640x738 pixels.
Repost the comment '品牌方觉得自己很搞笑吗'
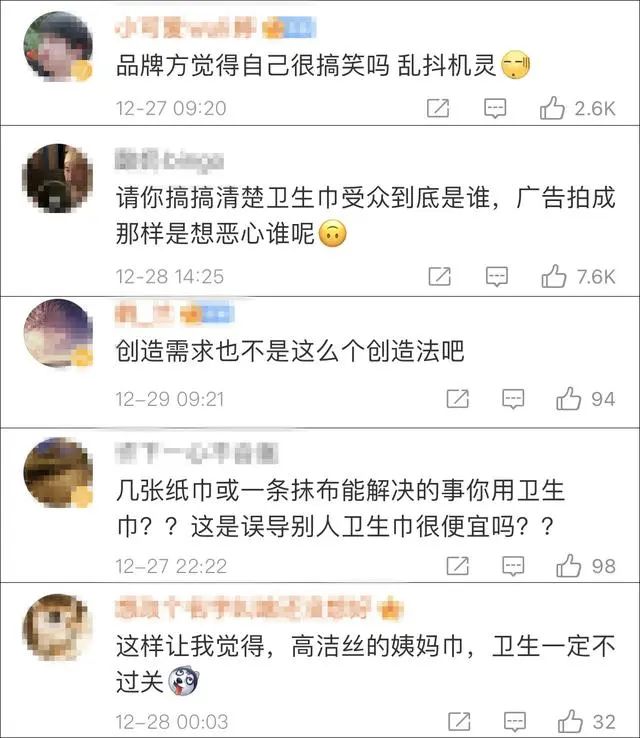pos(438,109)
